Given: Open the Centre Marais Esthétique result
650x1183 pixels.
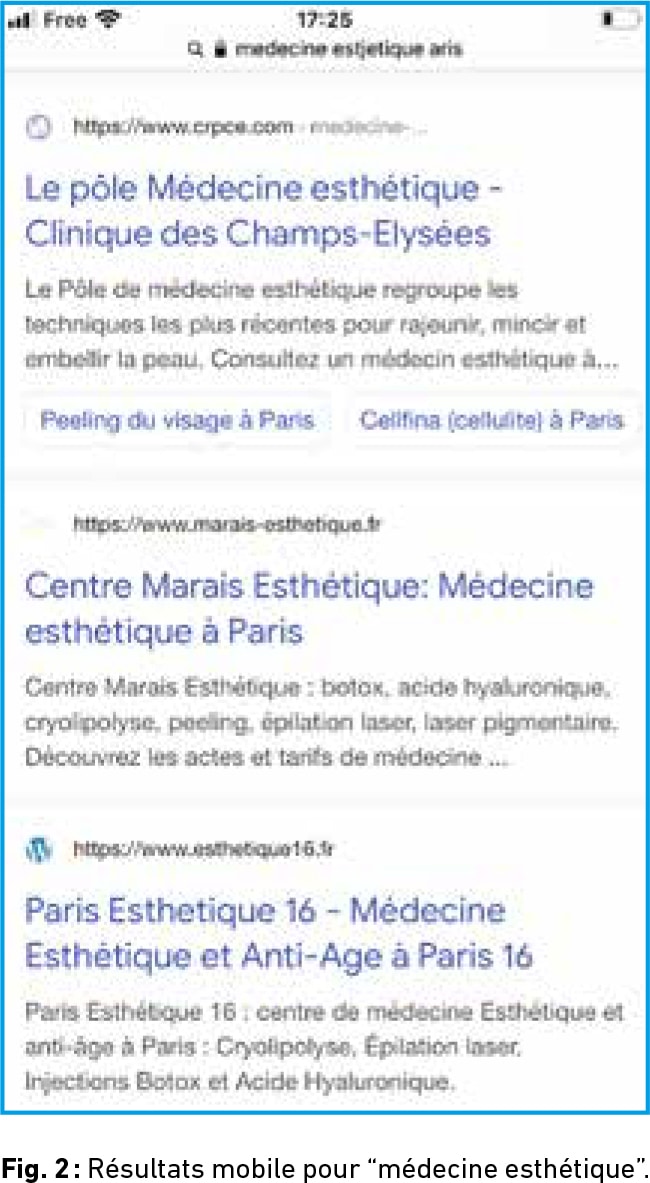Looking at the screenshot, I should (x=309, y=609).
